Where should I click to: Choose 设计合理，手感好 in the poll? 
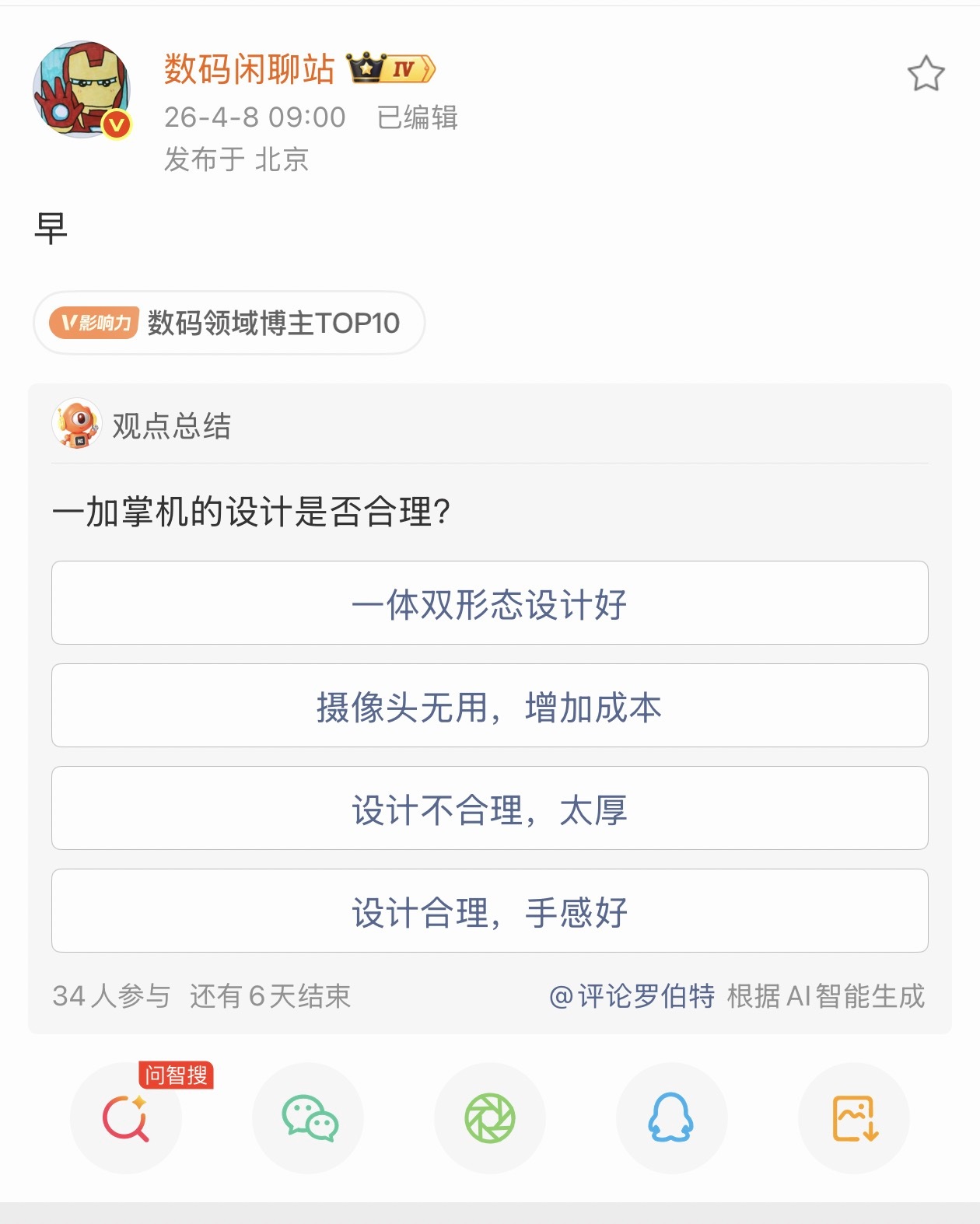[488, 911]
